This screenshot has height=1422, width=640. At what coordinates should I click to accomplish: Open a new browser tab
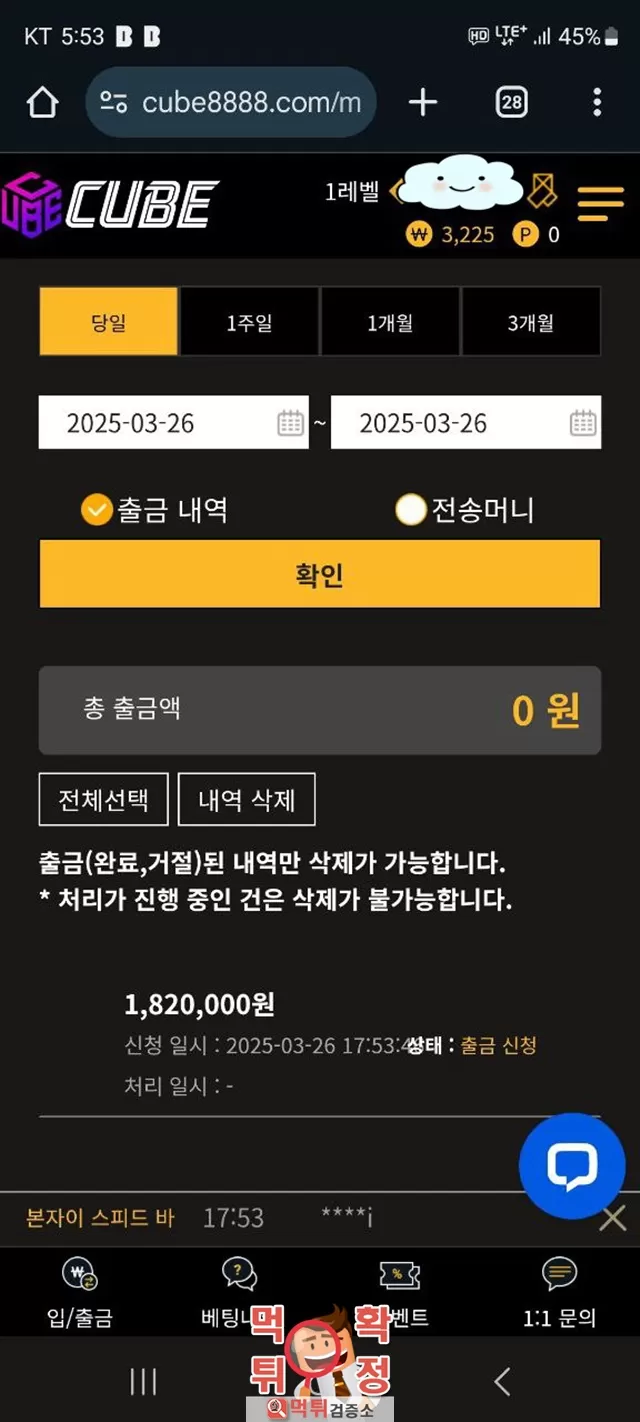423,102
